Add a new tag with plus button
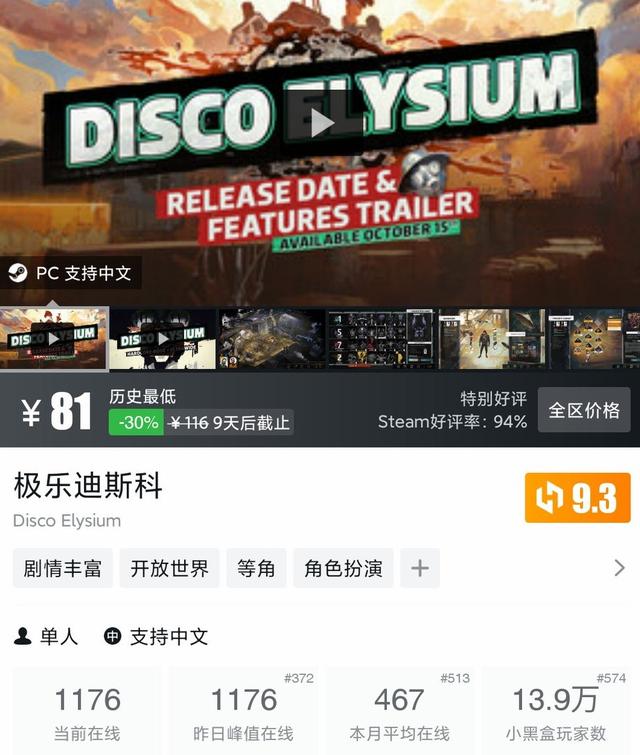This screenshot has width=640, height=755. click(x=420, y=568)
